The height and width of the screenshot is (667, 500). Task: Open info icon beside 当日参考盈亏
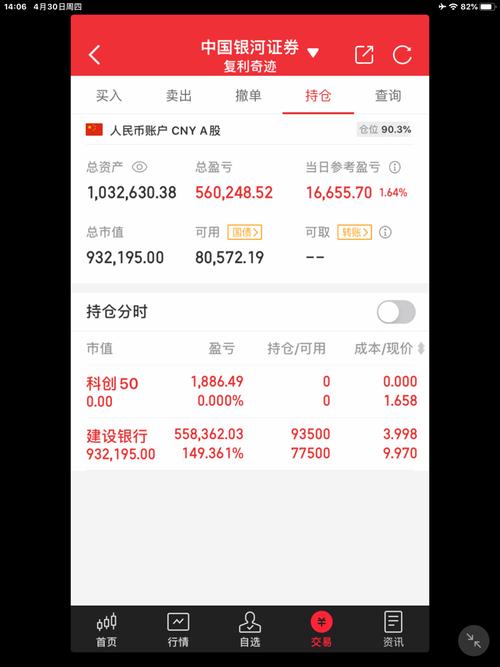[x=394, y=167]
